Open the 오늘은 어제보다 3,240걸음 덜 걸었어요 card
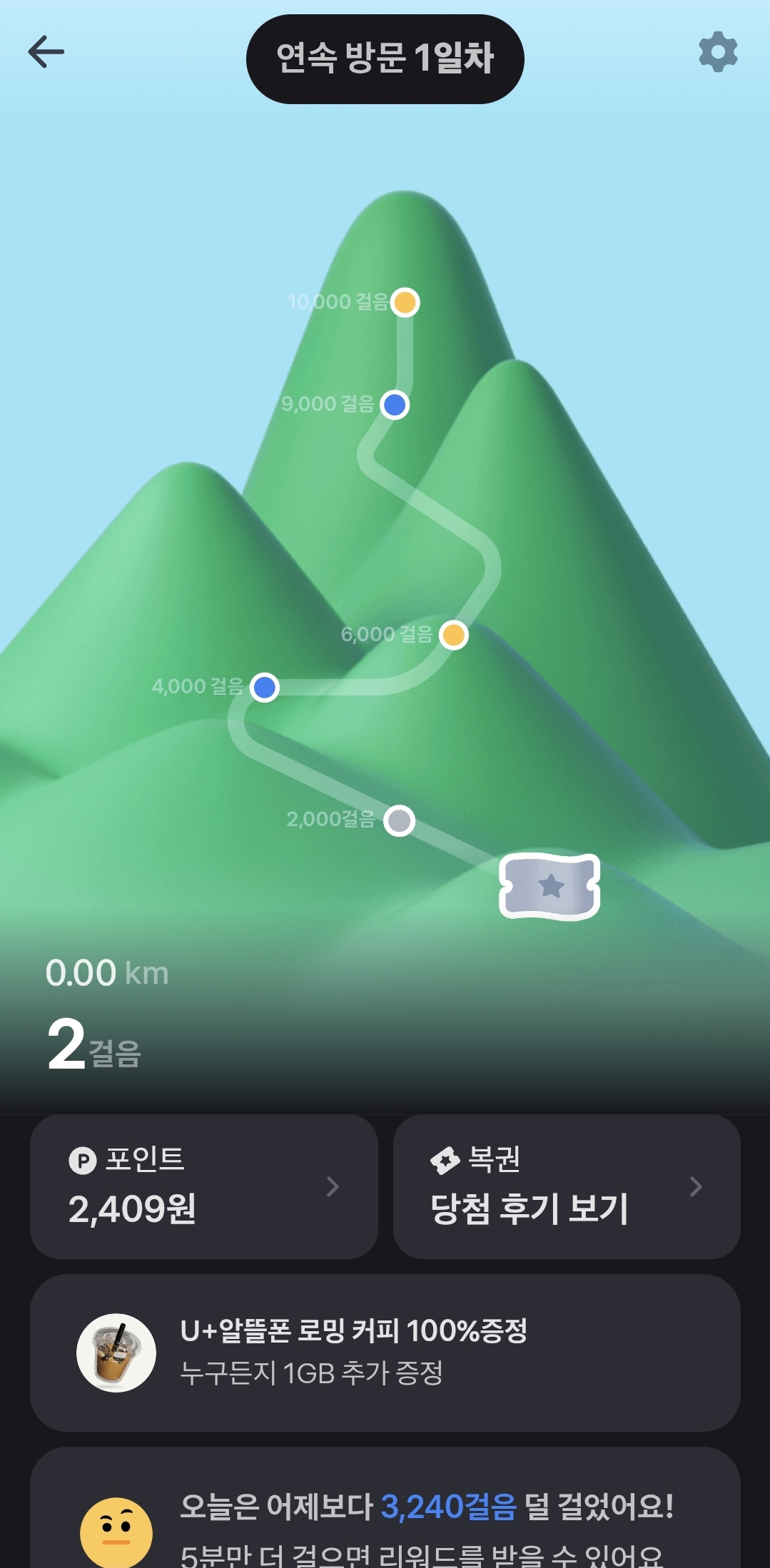The width and height of the screenshot is (770, 1568). [x=385, y=1519]
